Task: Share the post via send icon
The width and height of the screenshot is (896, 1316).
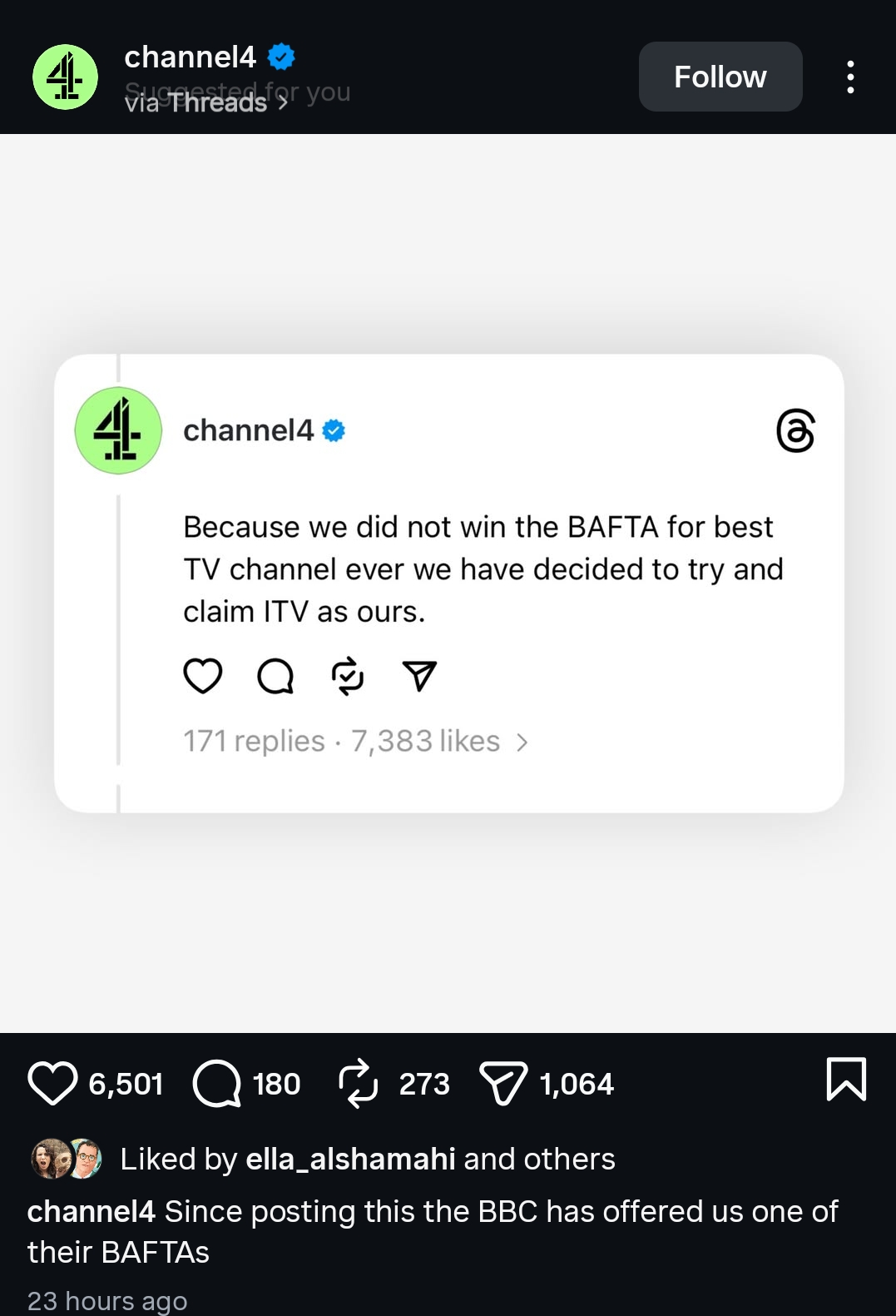Action: coord(502,1083)
